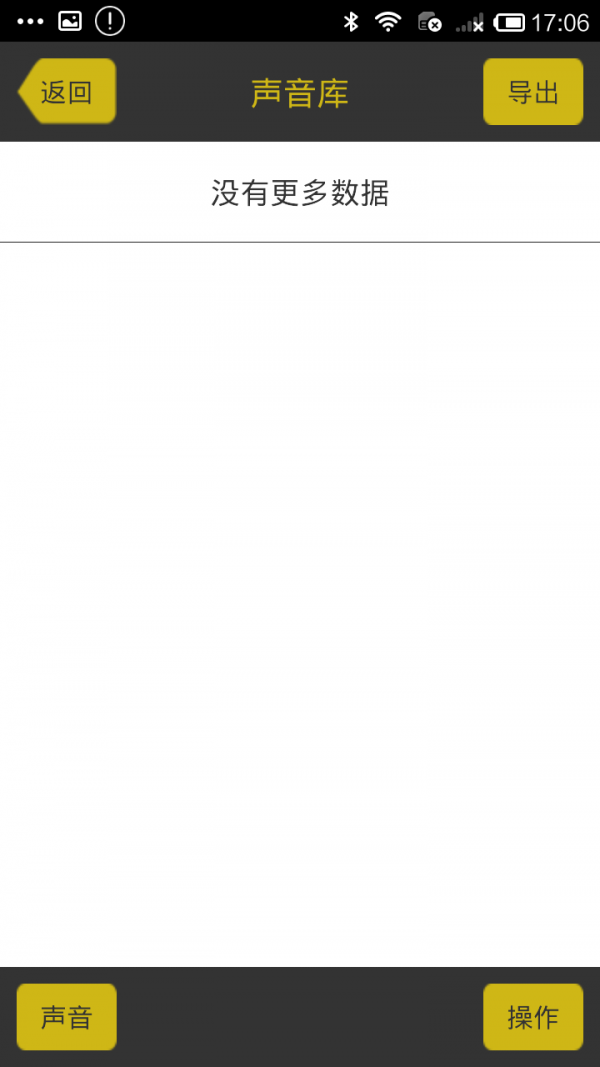
Task: Tap the 导出 export button
Action: (532, 92)
